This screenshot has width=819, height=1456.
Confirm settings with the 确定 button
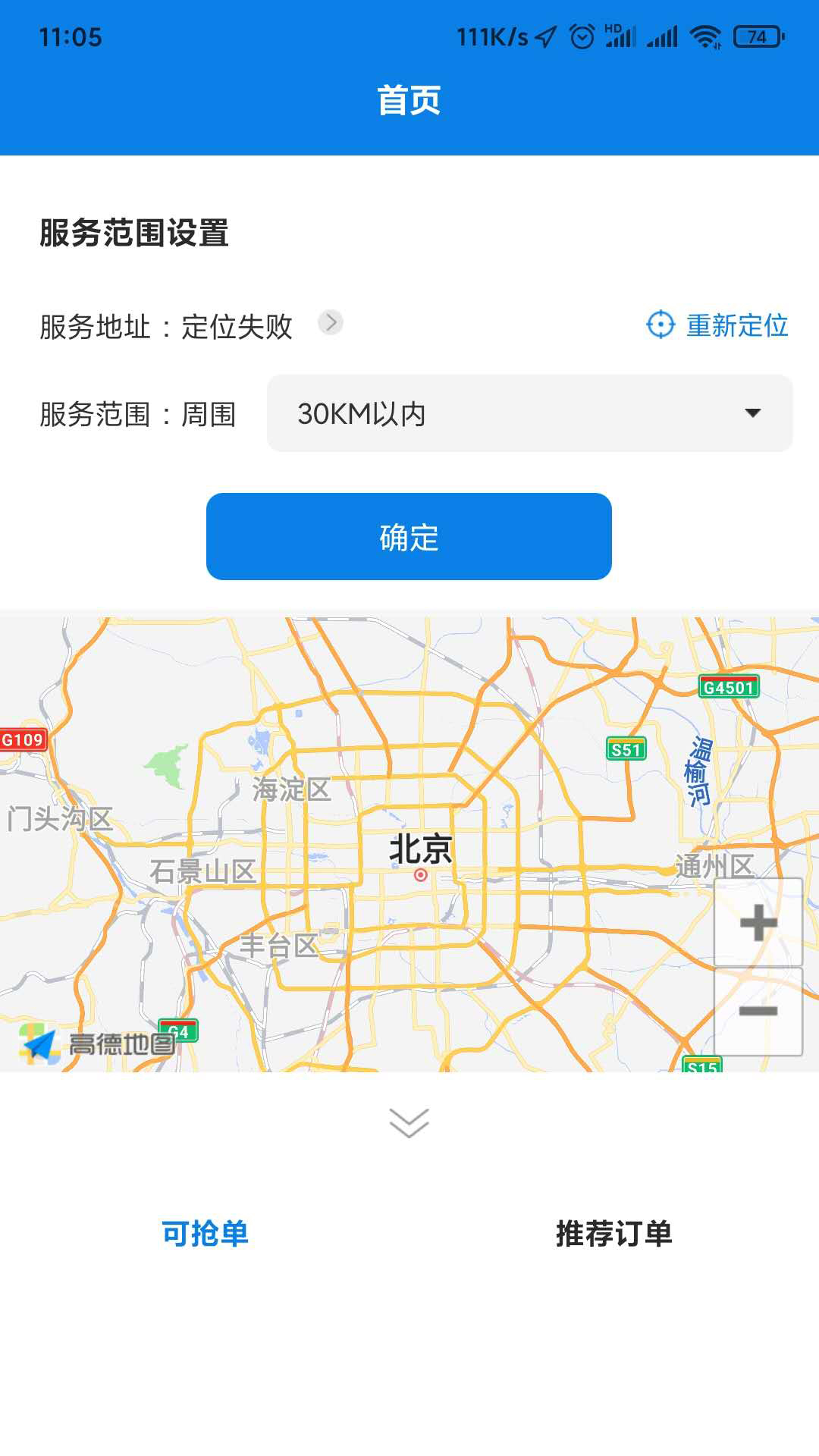(x=409, y=537)
